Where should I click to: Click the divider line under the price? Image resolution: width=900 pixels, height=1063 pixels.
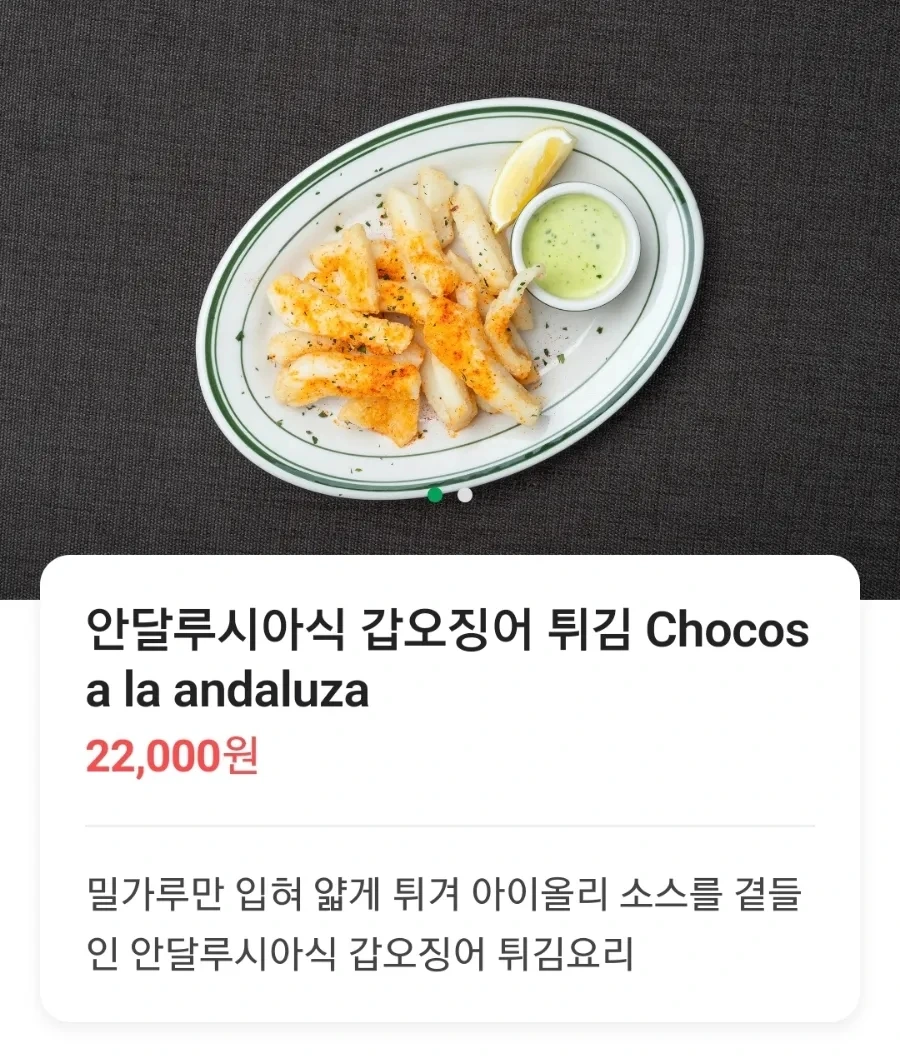click(x=450, y=822)
